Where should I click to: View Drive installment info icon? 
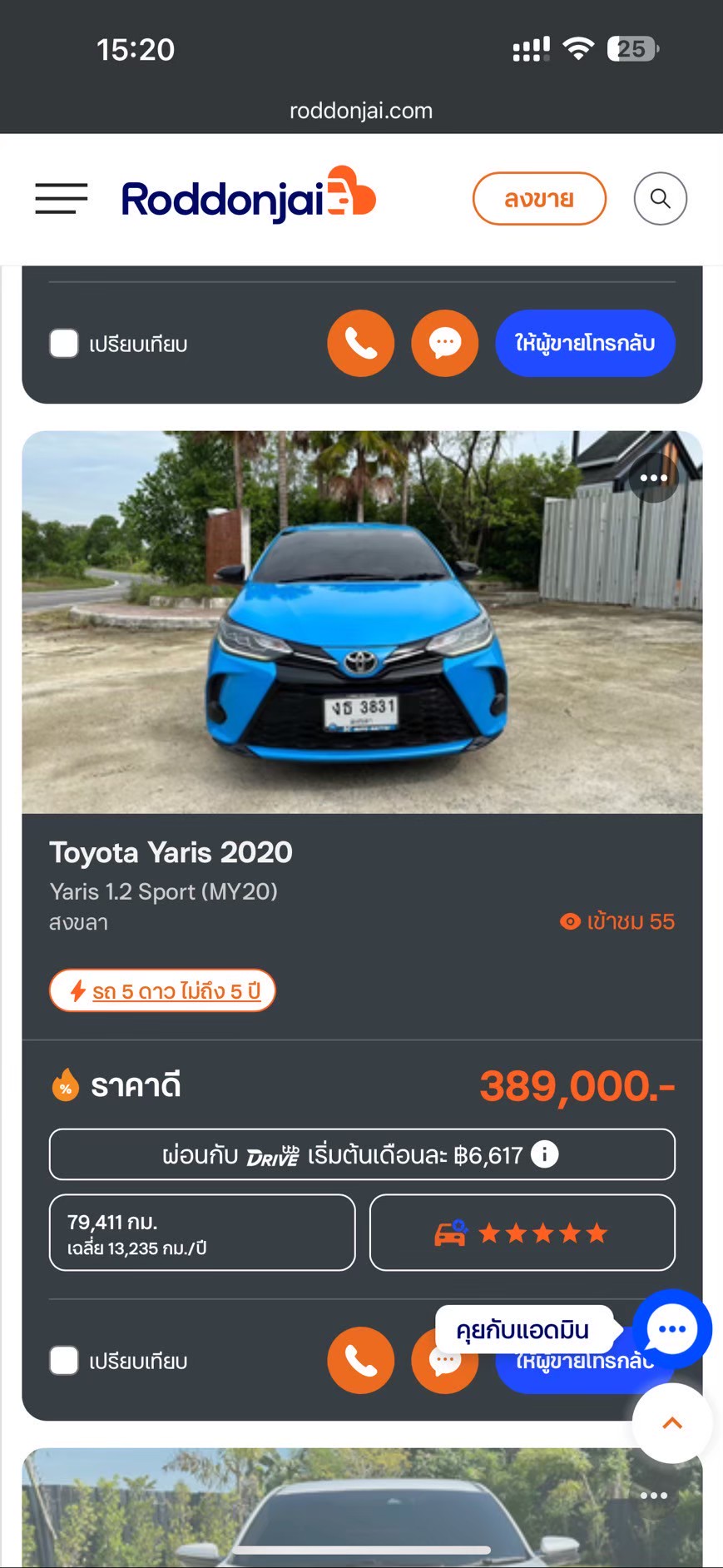pyautogui.click(x=545, y=1154)
